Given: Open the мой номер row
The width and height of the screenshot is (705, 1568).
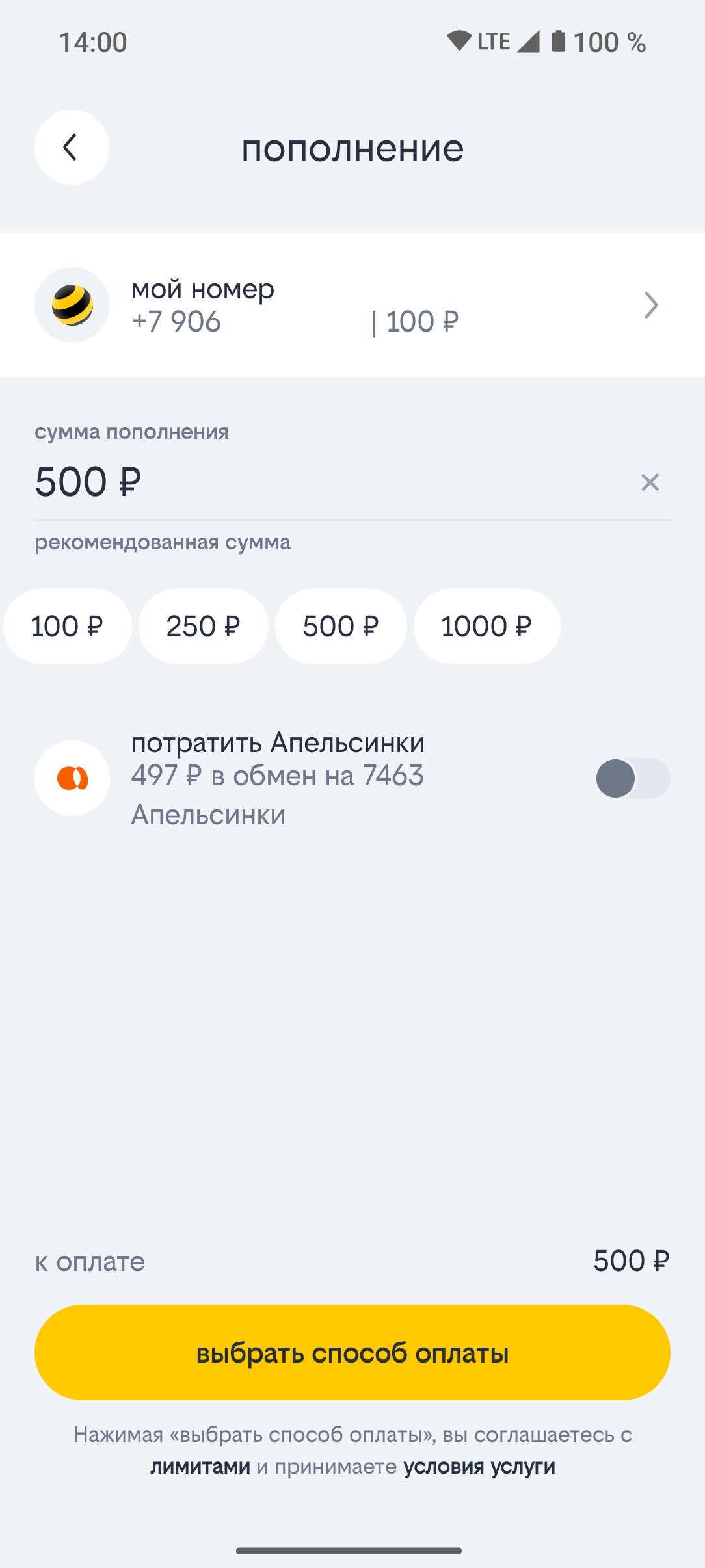Looking at the screenshot, I should coord(352,305).
